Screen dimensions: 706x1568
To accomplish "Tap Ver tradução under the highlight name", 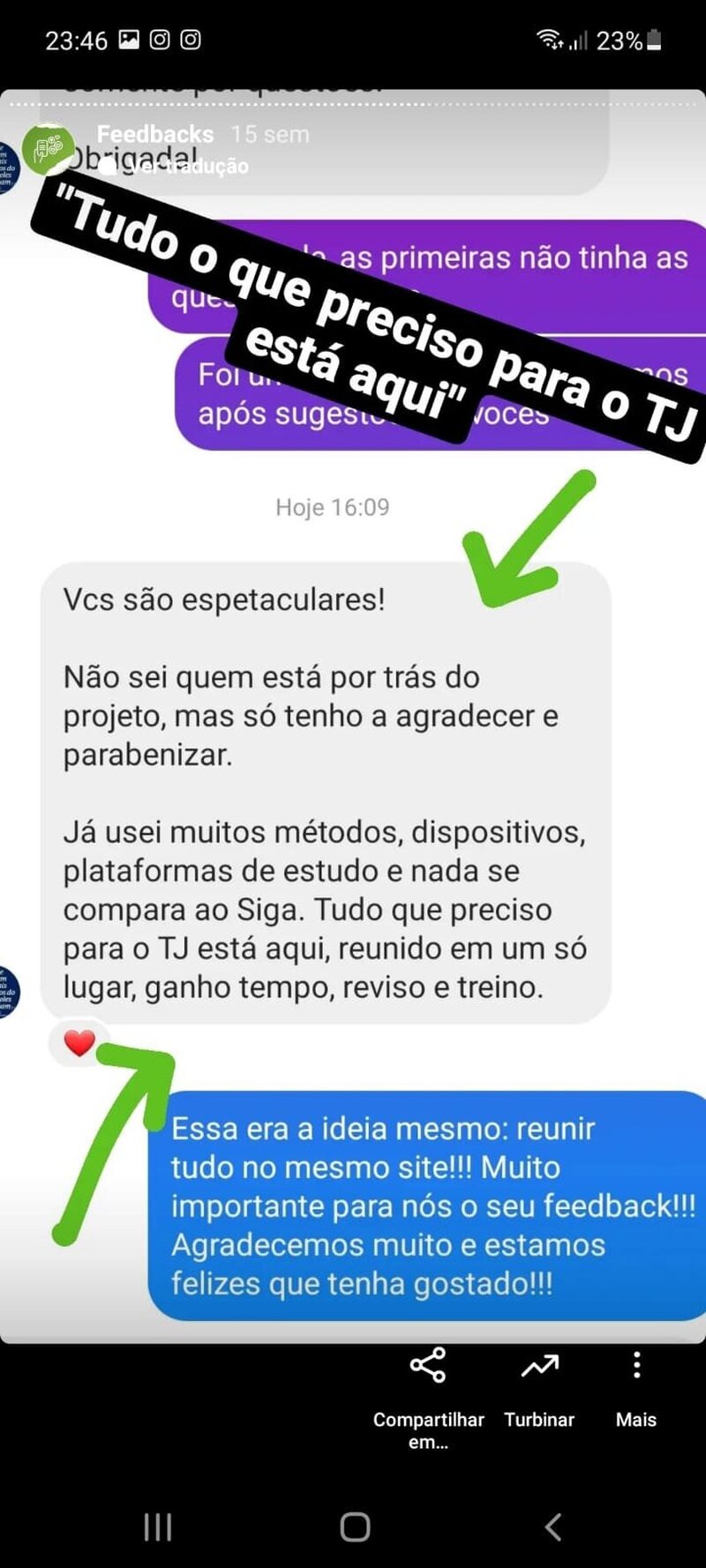I will tap(187, 166).
